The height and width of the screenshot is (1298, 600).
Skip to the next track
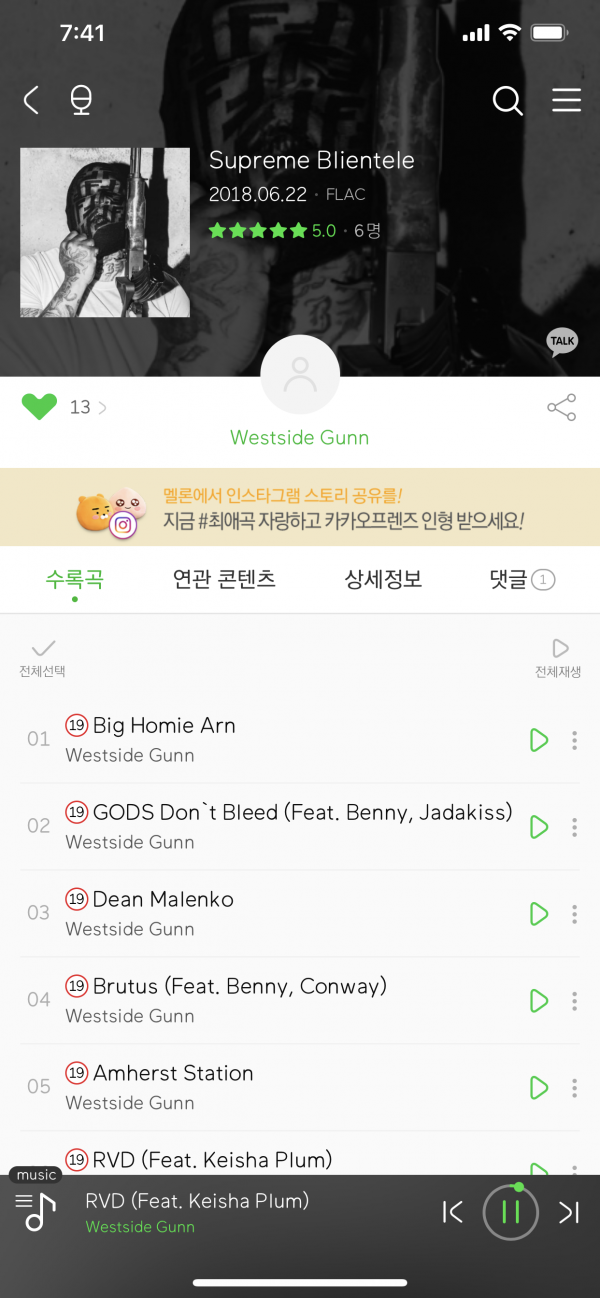point(569,1212)
